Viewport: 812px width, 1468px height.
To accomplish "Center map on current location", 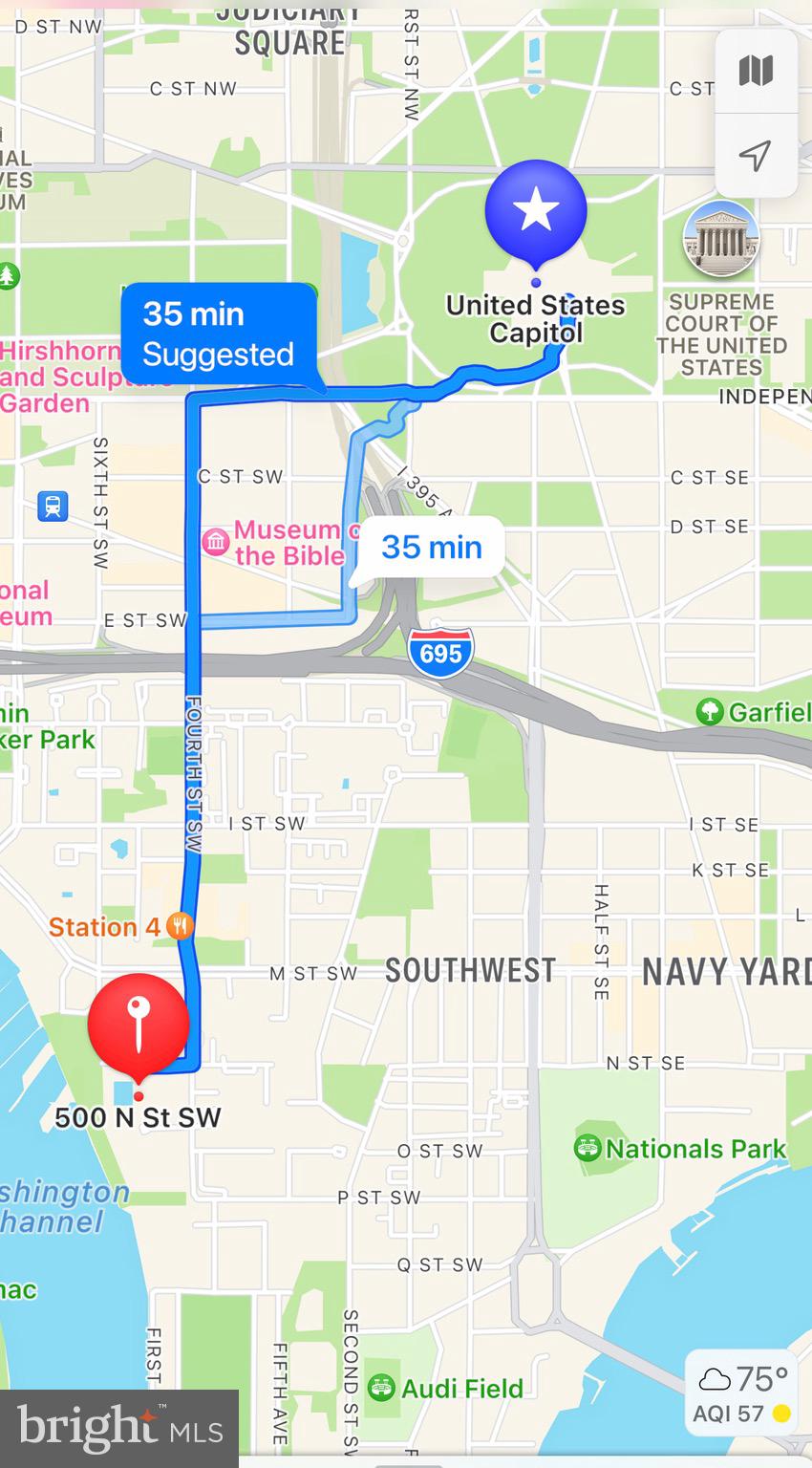I will pyautogui.click(x=756, y=156).
